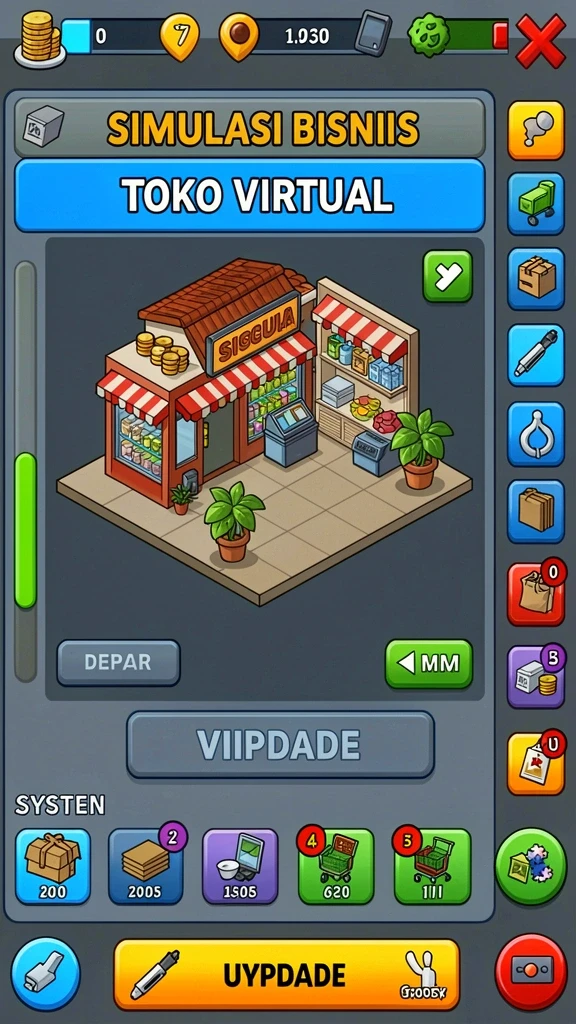Tap the green MM arrow button
Screen dimensions: 576x1024
tap(428, 664)
